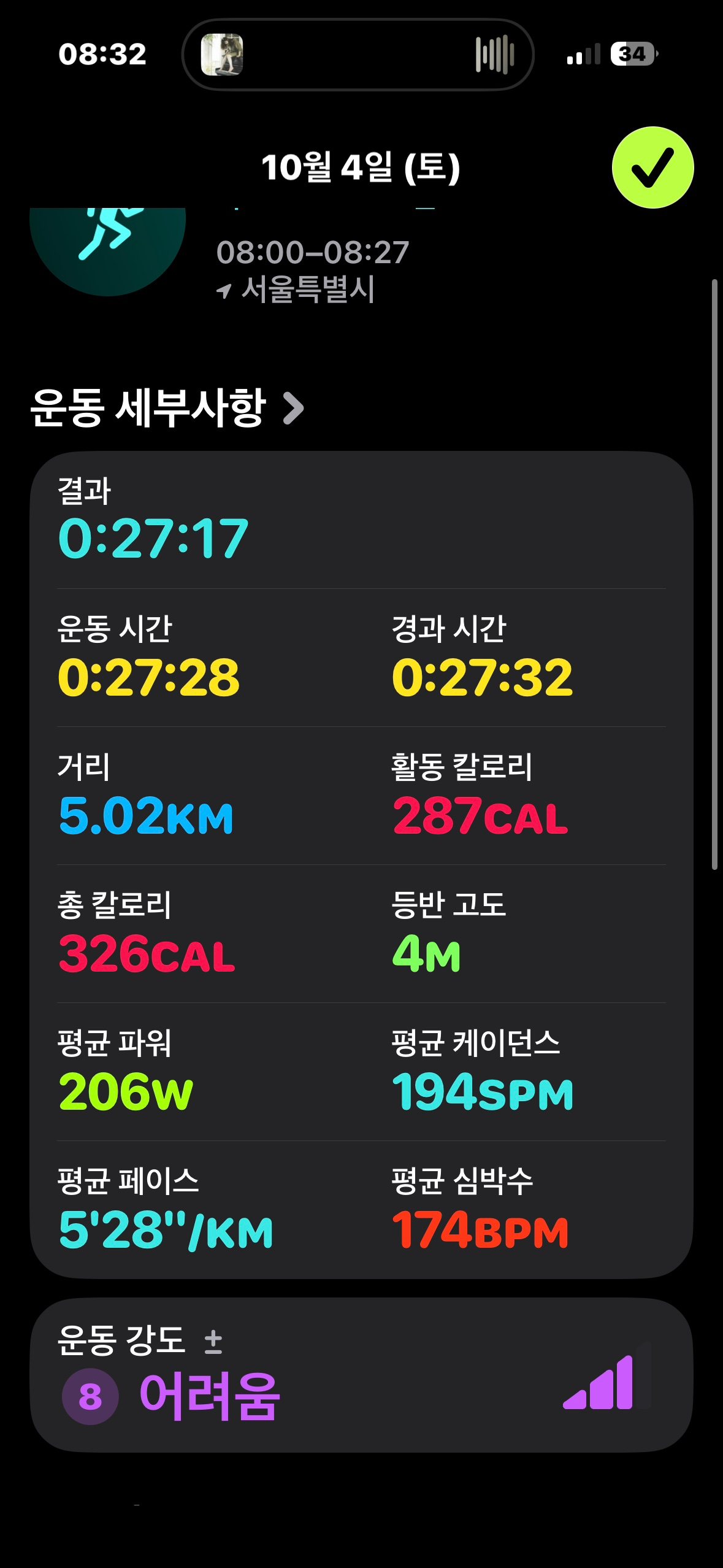Open full workout details with the arrow
The image size is (723, 1568).
(x=296, y=406)
